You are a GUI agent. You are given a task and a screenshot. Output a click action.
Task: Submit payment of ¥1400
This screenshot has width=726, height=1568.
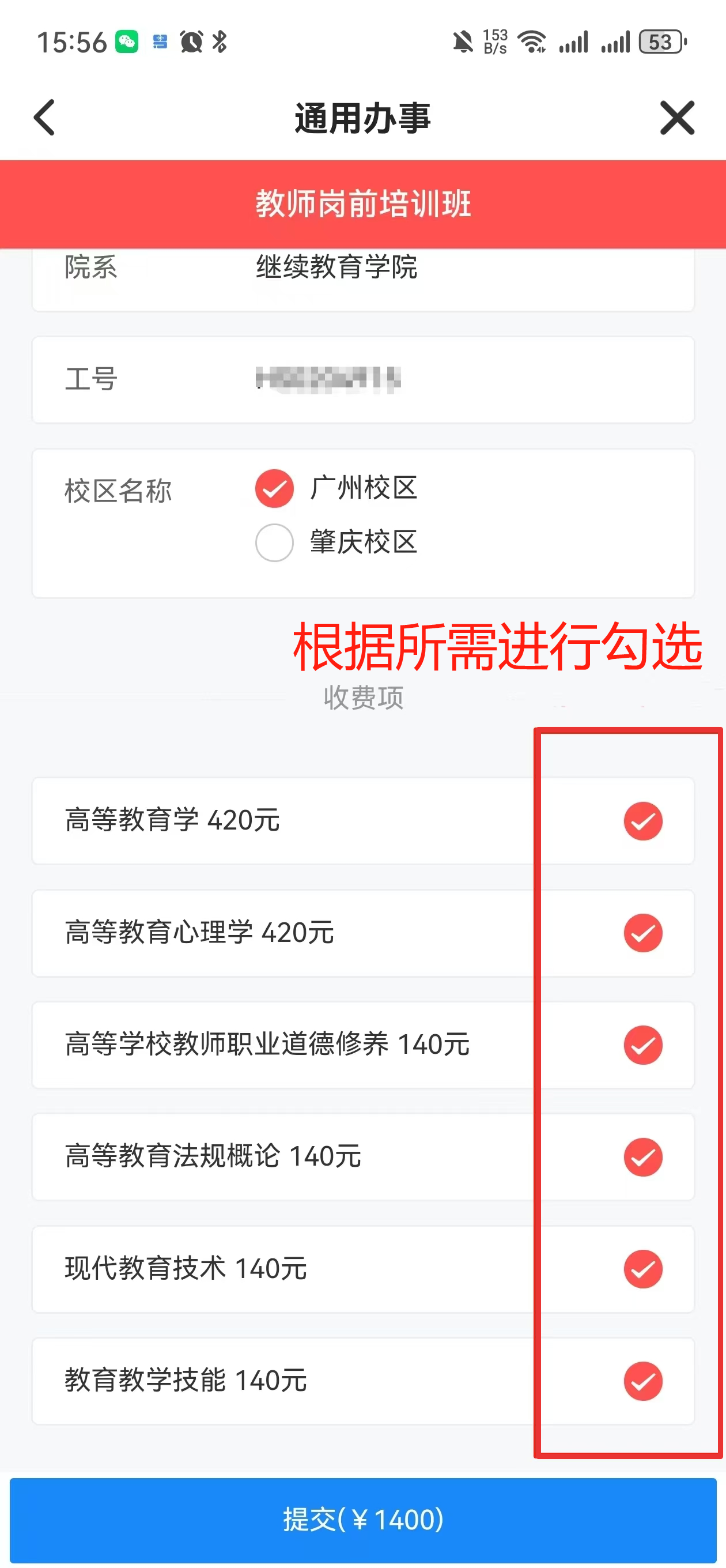(362, 1520)
